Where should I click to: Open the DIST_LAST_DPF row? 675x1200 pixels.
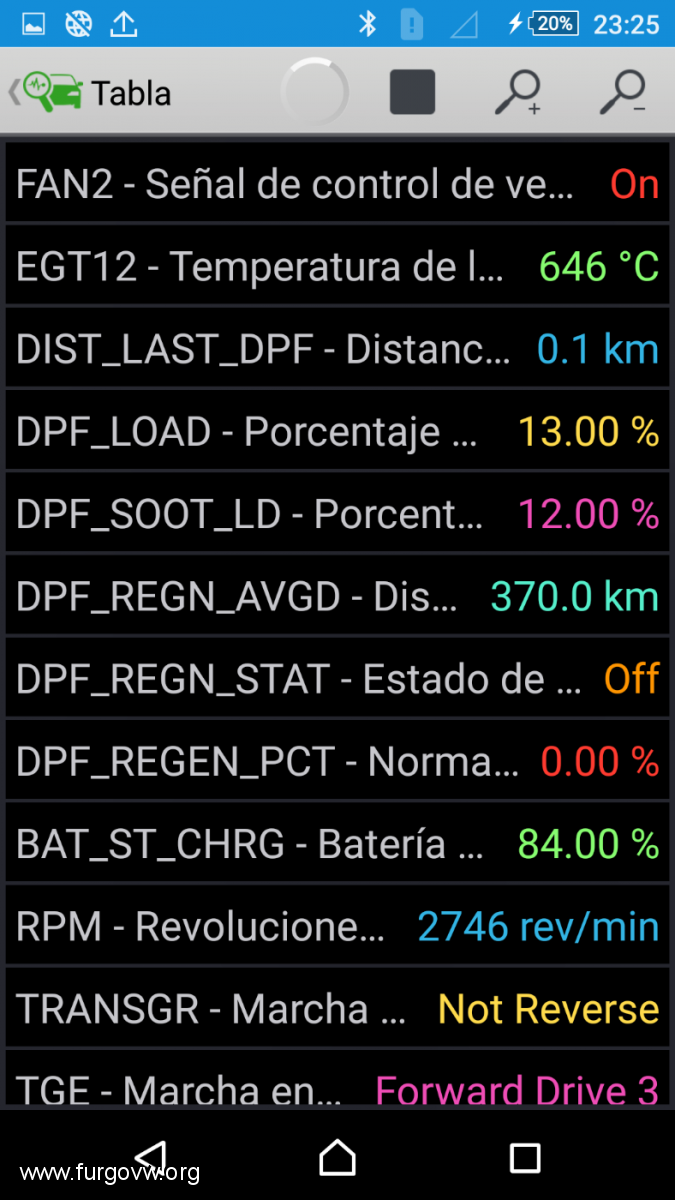337,349
